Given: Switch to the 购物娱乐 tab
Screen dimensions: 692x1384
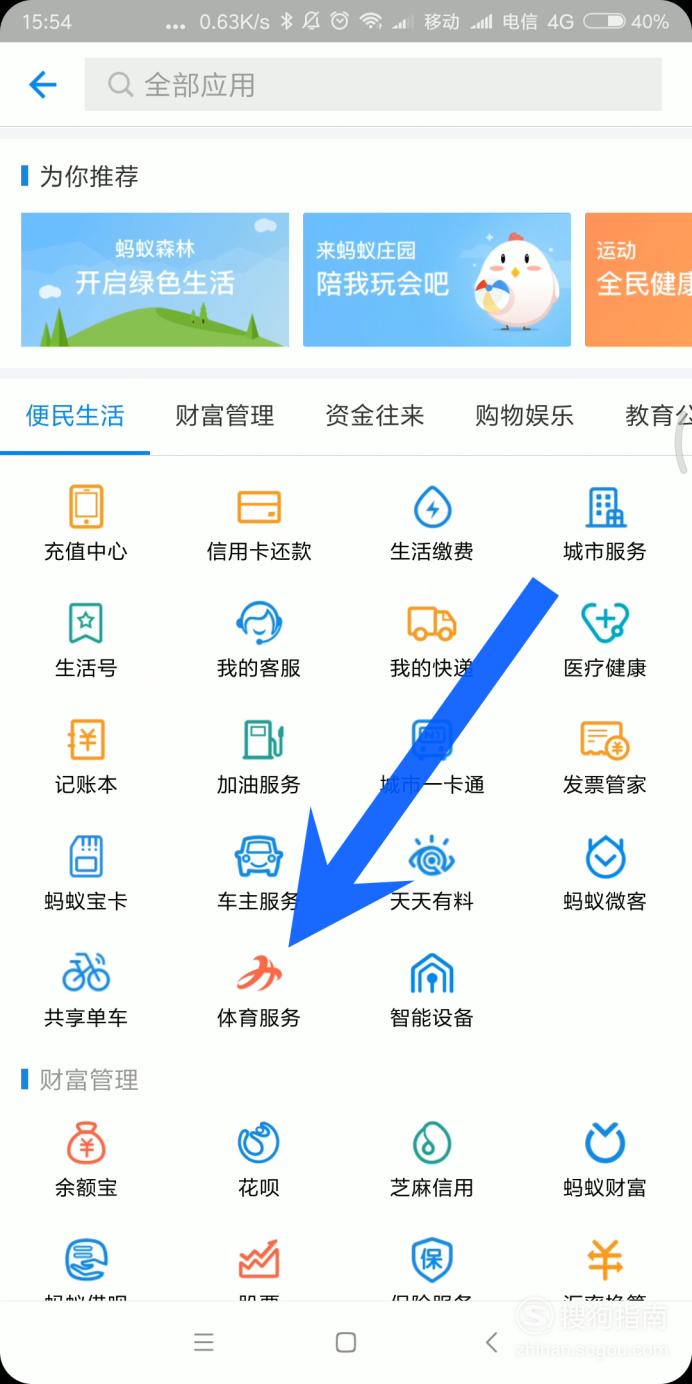Looking at the screenshot, I should [524, 415].
